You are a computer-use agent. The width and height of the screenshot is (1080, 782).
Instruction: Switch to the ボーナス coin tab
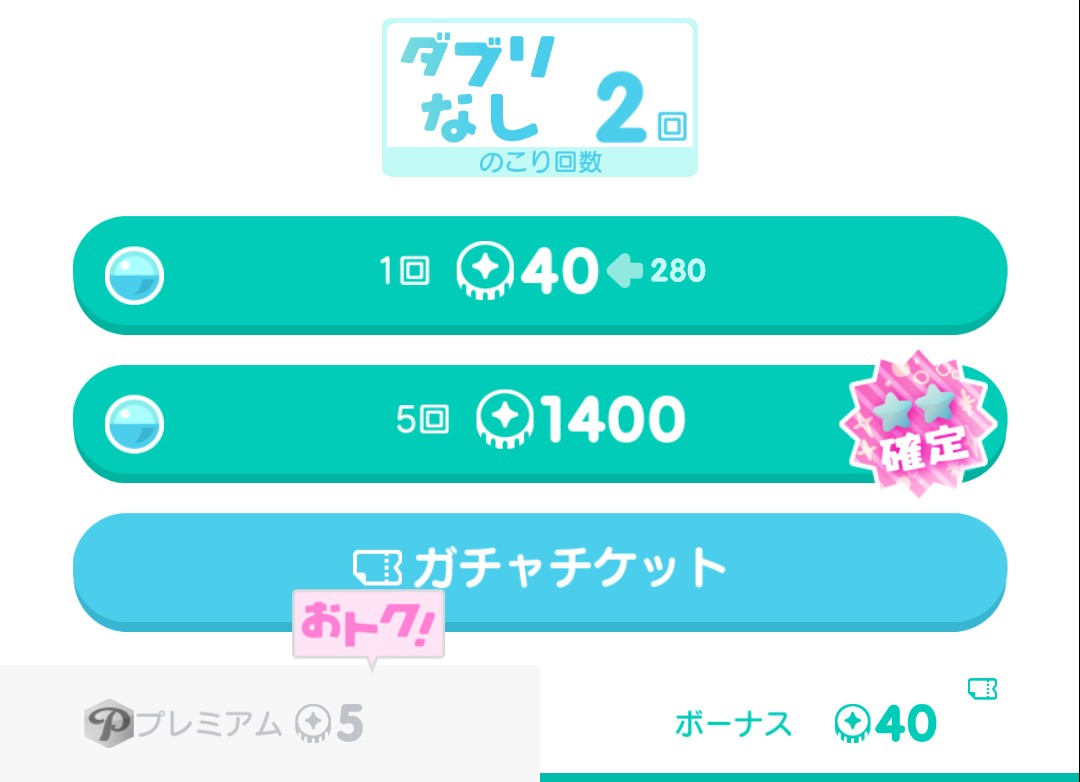[808, 723]
